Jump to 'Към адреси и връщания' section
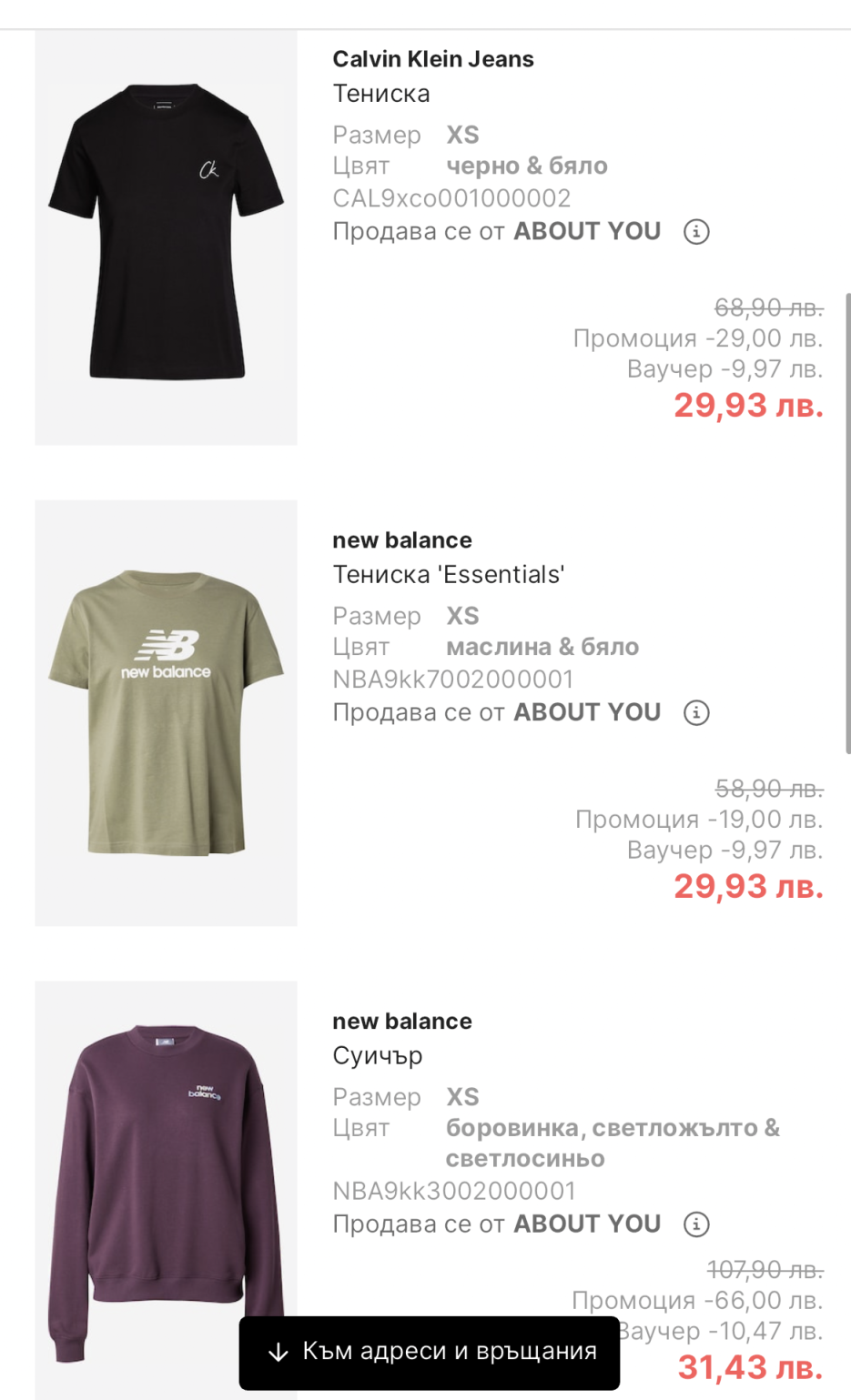Image resolution: width=851 pixels, height=1400 pixels. [430, 1352]
